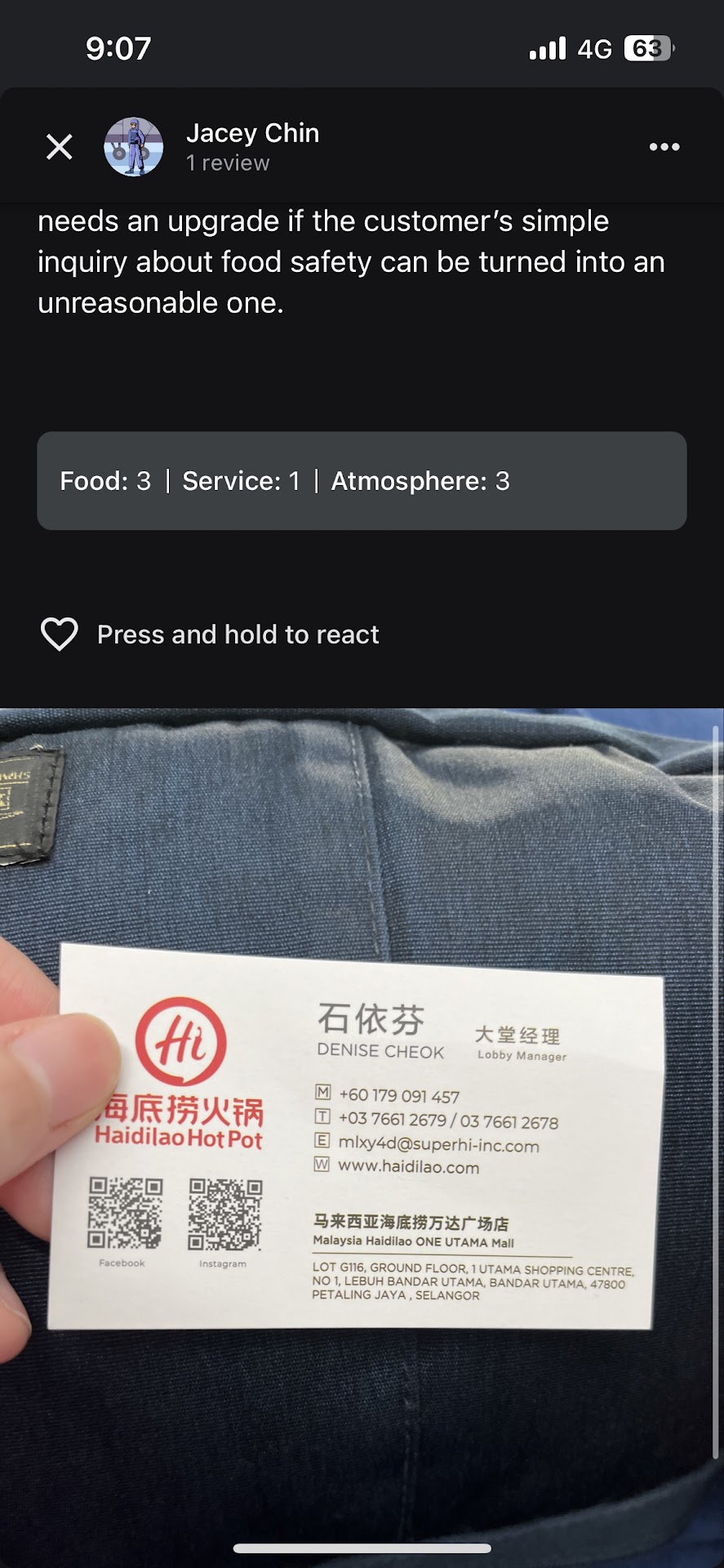Close the review view

[x=60, y=147]
